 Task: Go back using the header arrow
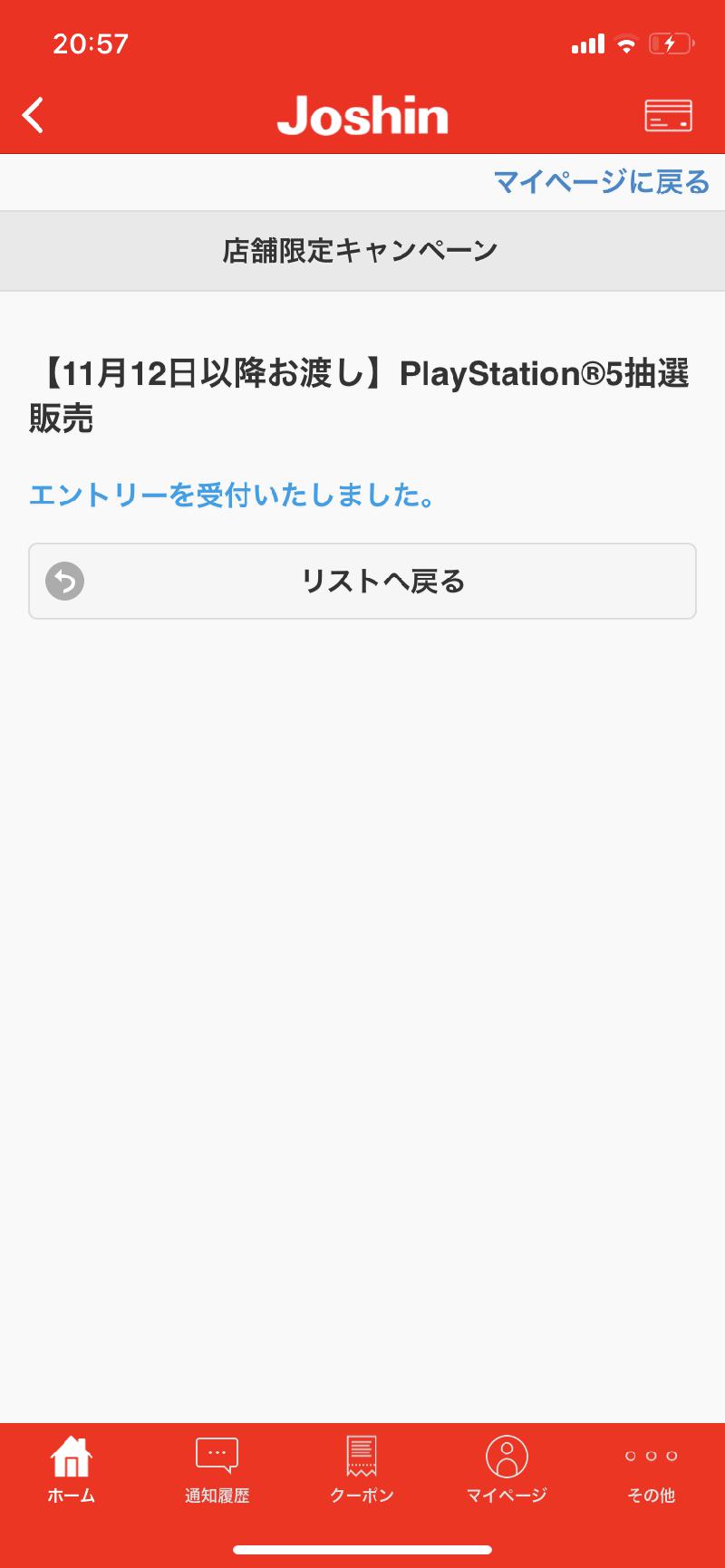(33, 115)
